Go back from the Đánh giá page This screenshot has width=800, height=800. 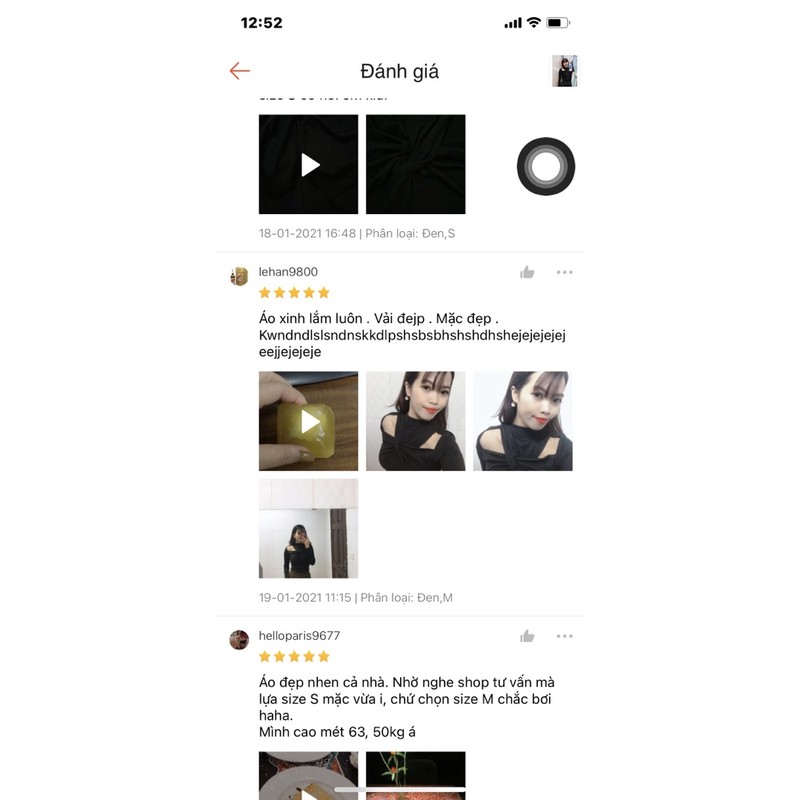(239, 71)
